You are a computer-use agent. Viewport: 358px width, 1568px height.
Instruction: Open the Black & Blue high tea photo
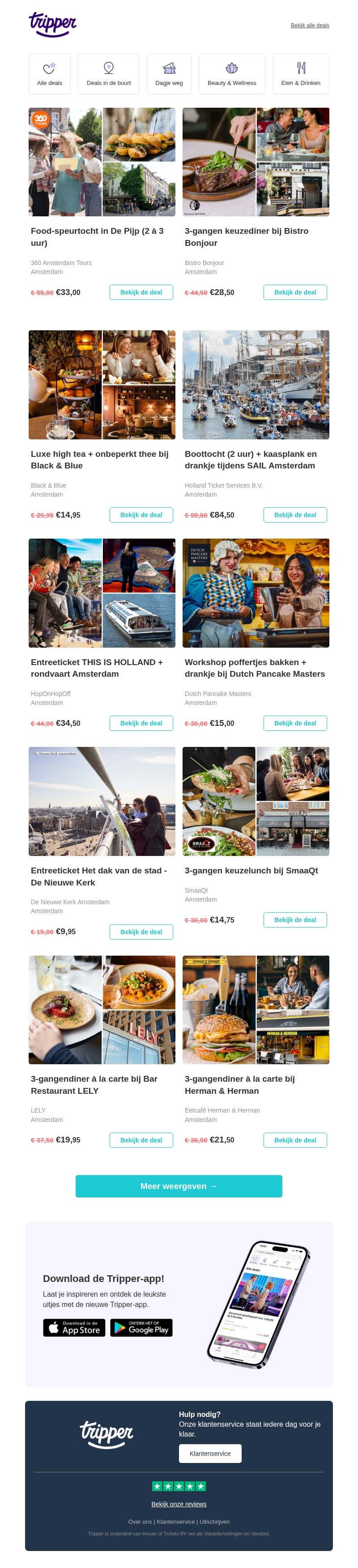tap(102, 385)
